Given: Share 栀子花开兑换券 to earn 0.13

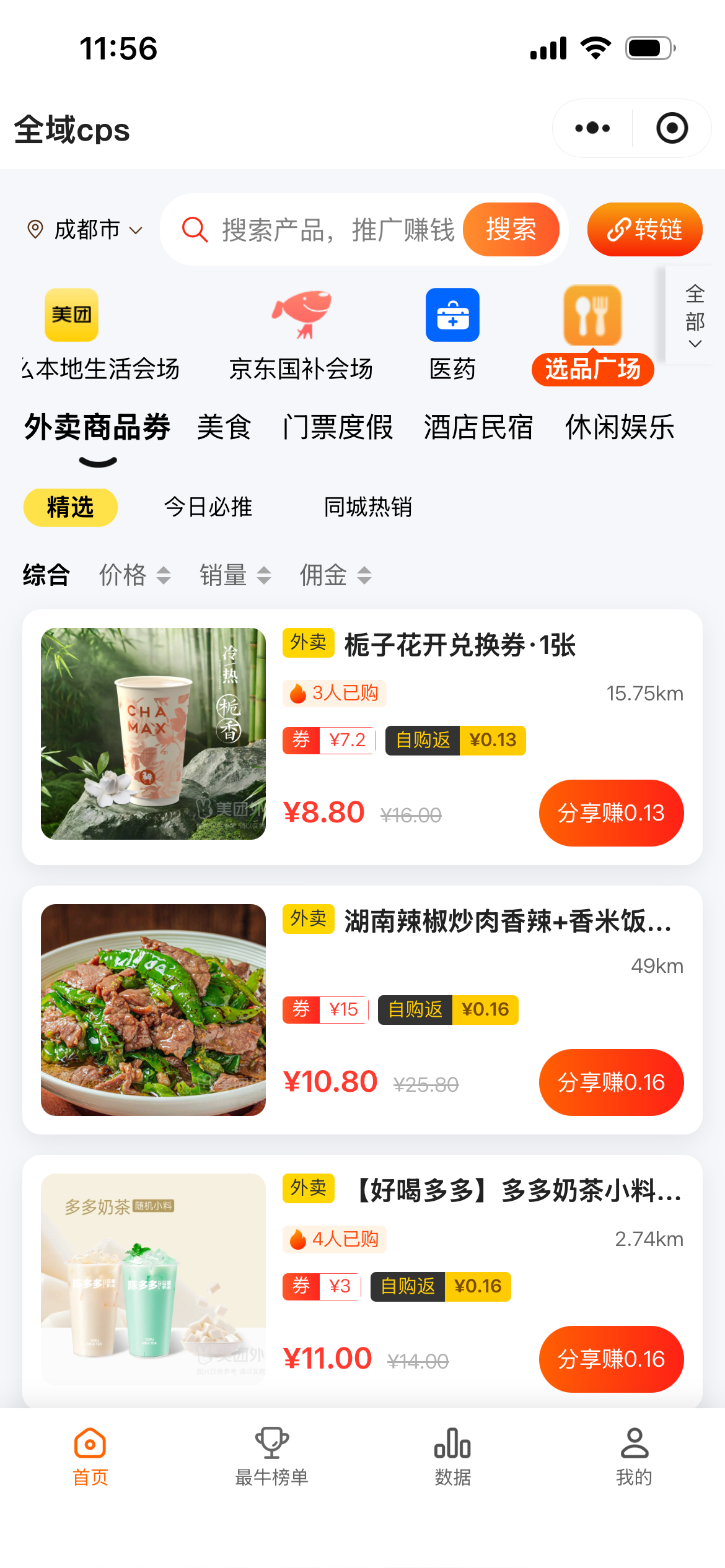Looking at the screenshot, I should 611,812.
